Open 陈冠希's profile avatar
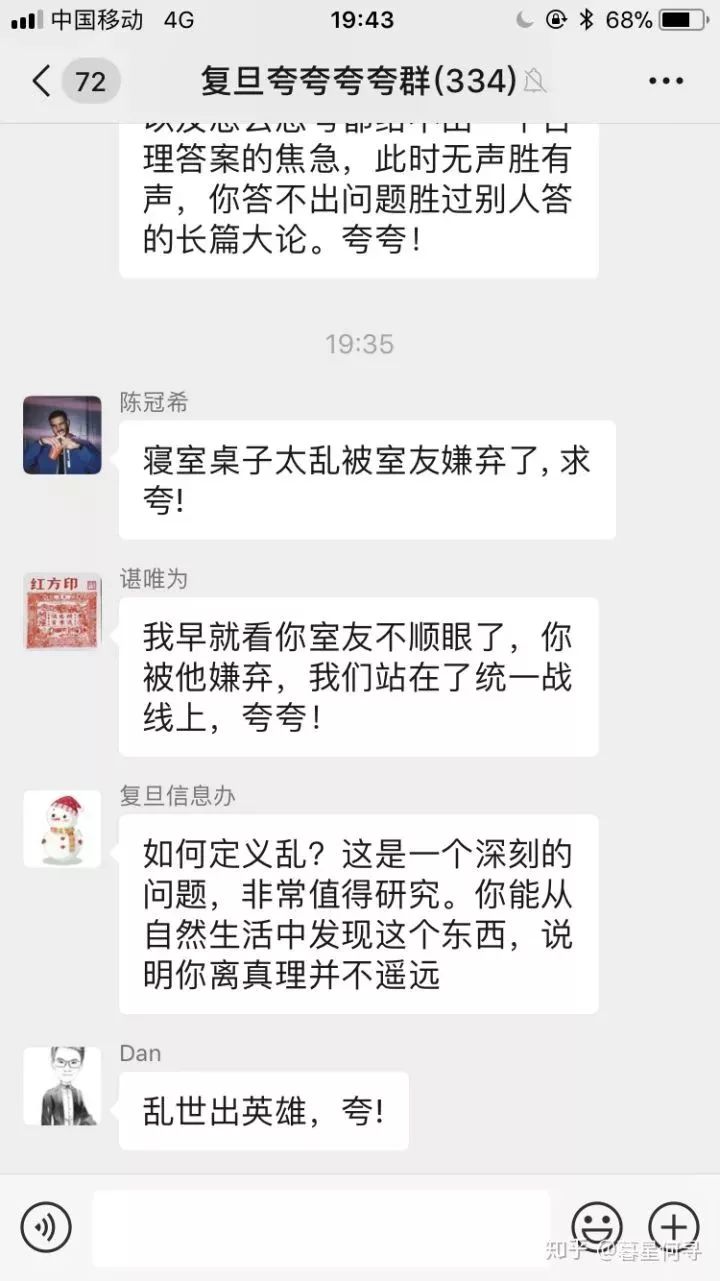The width and height of the screenshot is (720, 1281). point(62,434)
